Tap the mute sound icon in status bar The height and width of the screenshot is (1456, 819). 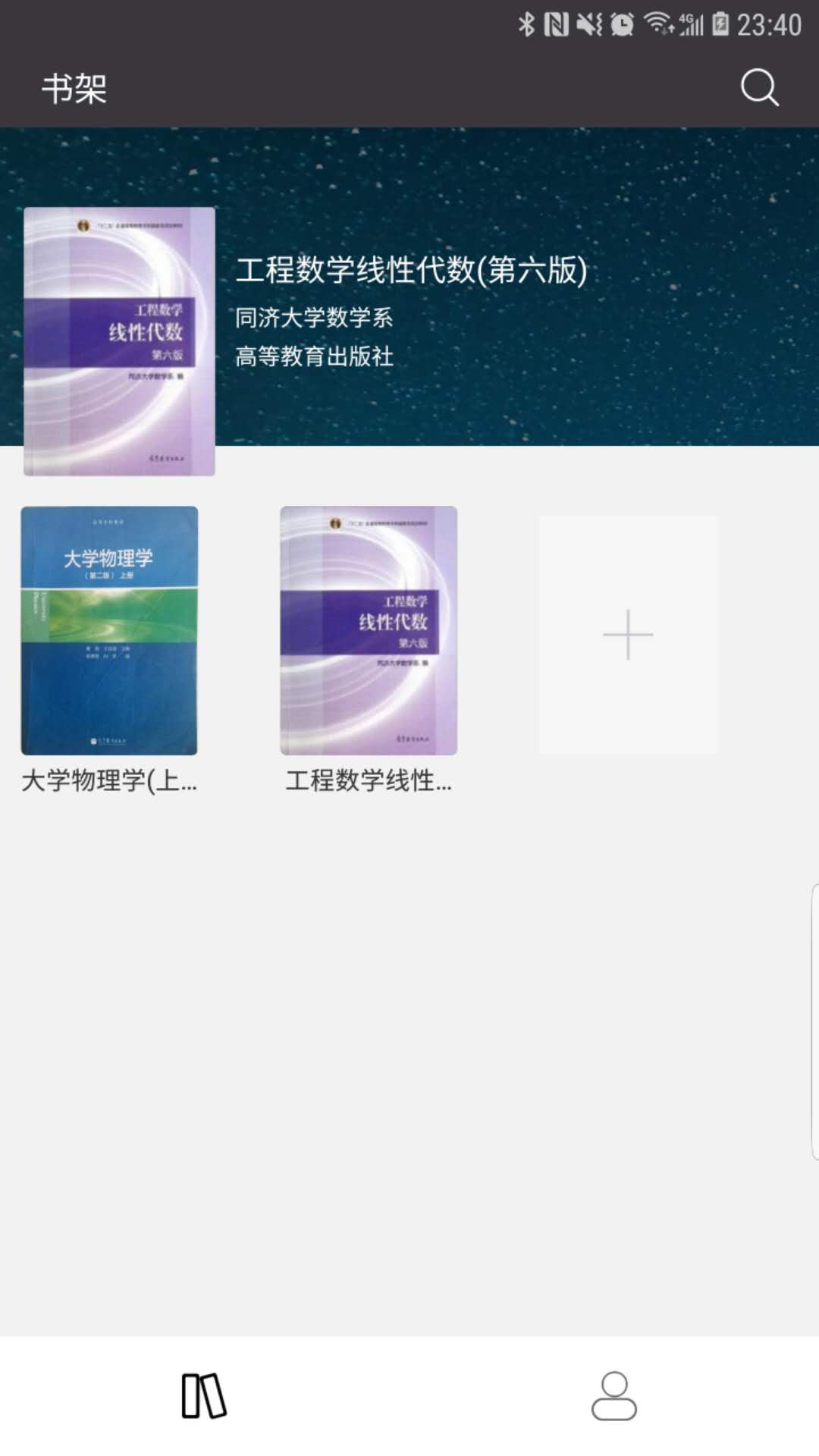[x=588, y=23]
